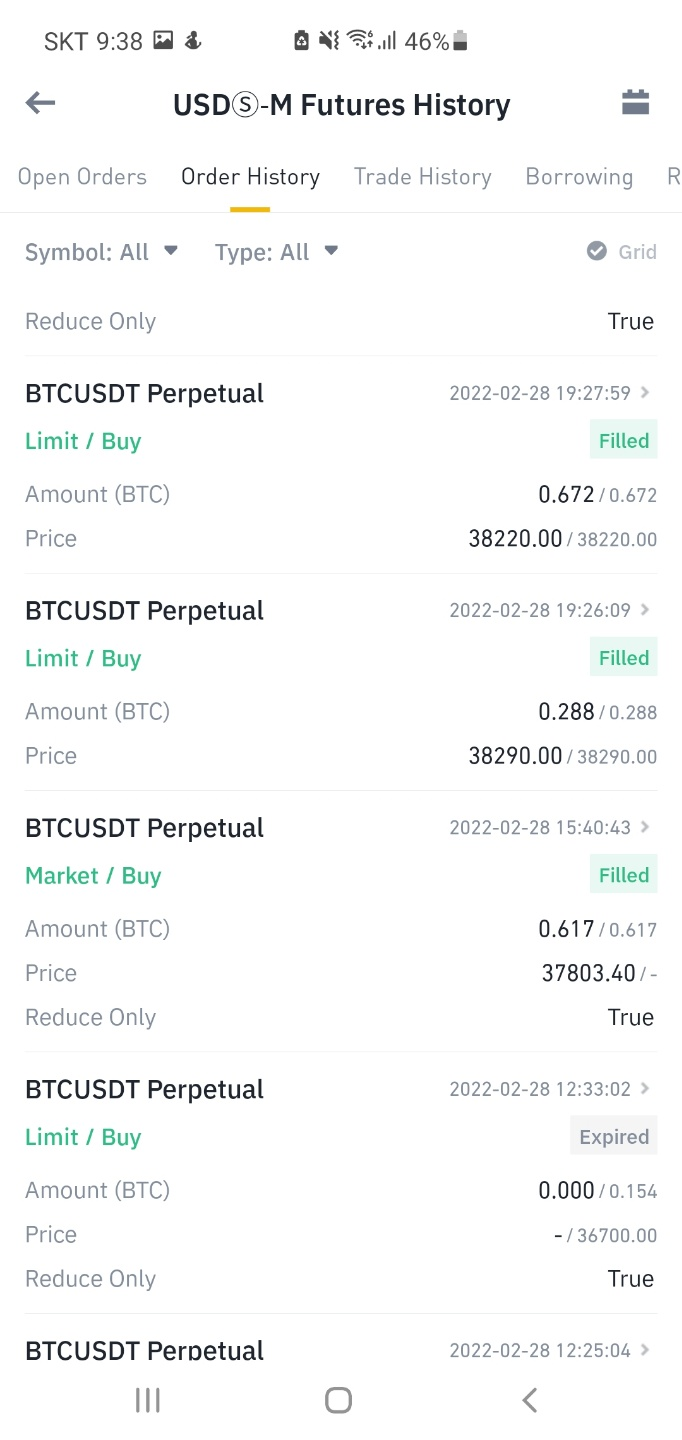Toggle the Grid checkbox
Image resolution: width=682 pixels, height=1440 pixels.
622,252
